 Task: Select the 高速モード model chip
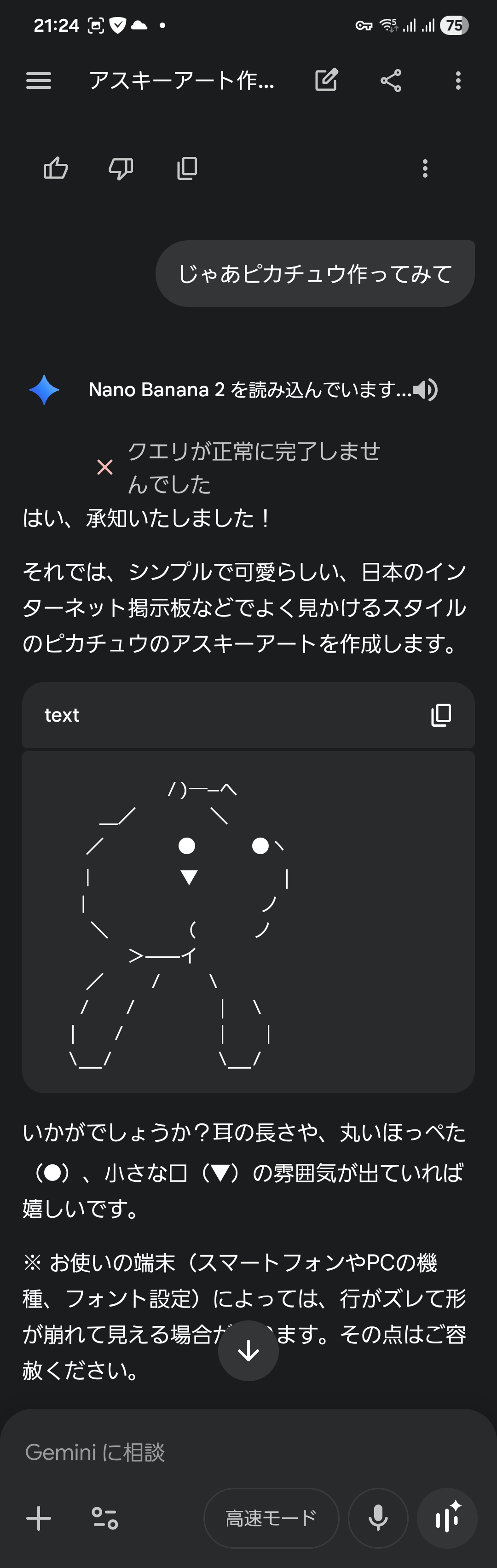(x=271, y=1518)
